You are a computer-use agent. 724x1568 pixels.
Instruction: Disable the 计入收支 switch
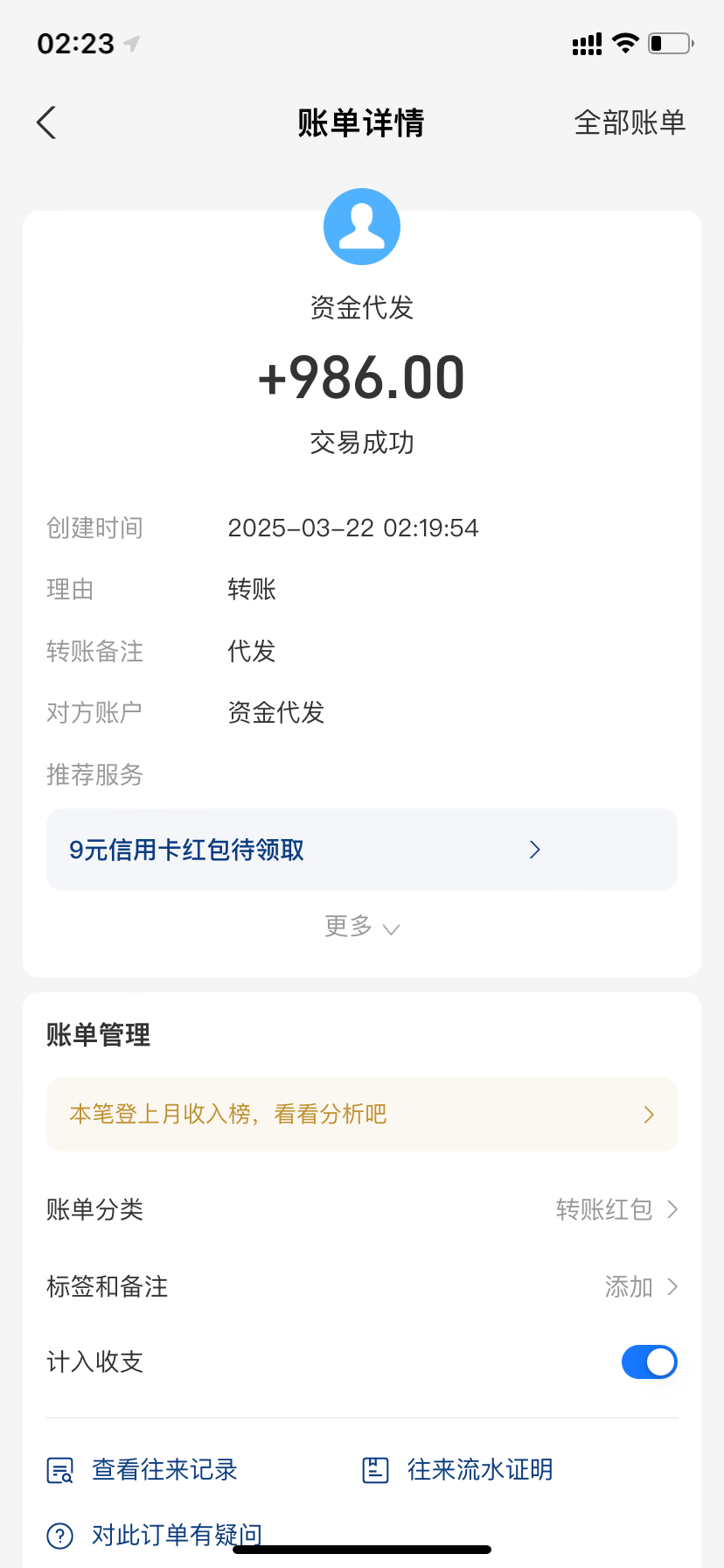click(x=649, y=1361)
